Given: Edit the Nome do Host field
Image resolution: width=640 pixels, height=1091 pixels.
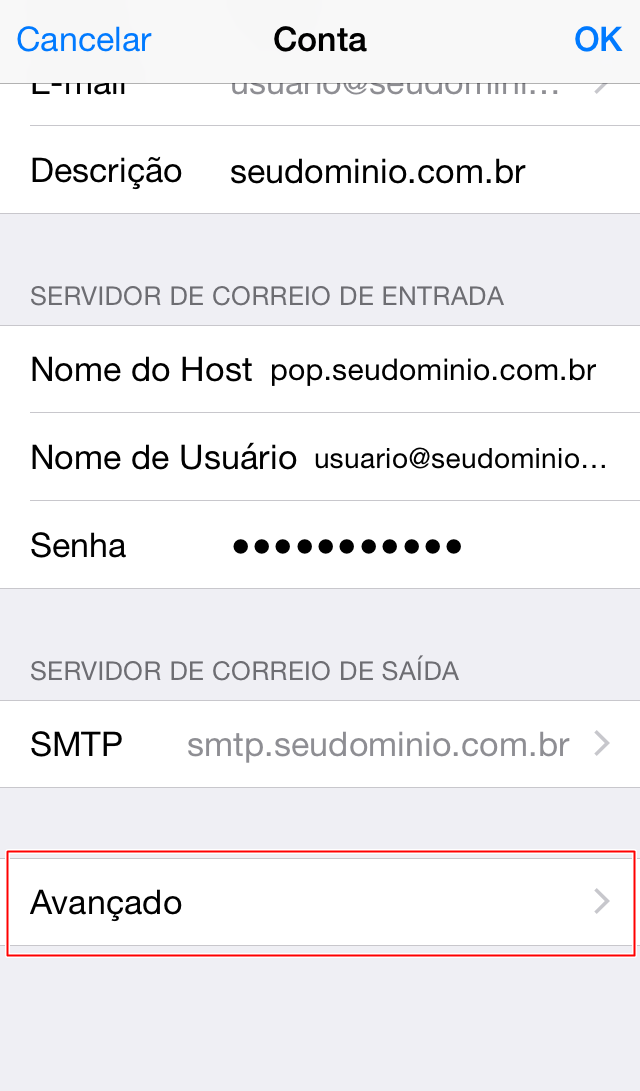Looking at the screenshot, I should 432,371.
